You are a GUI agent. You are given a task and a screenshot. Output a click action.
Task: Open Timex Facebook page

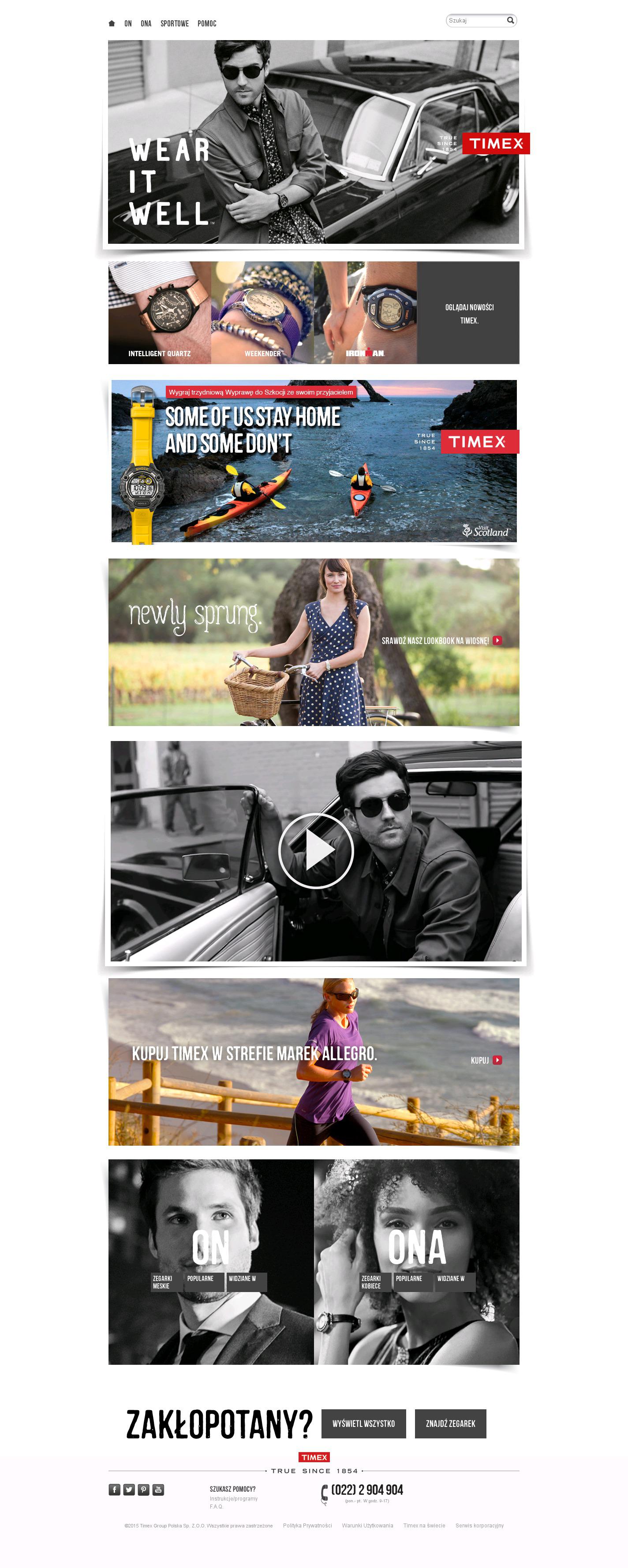pyautogui.click(x=115, y=1490)
